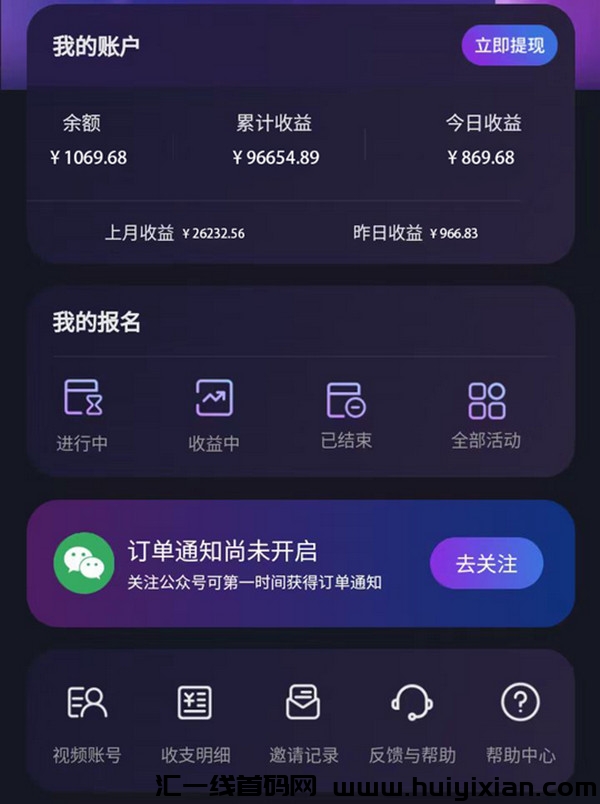Go to 反馈与帮助
600x804 pixels.
click(412, 720)
